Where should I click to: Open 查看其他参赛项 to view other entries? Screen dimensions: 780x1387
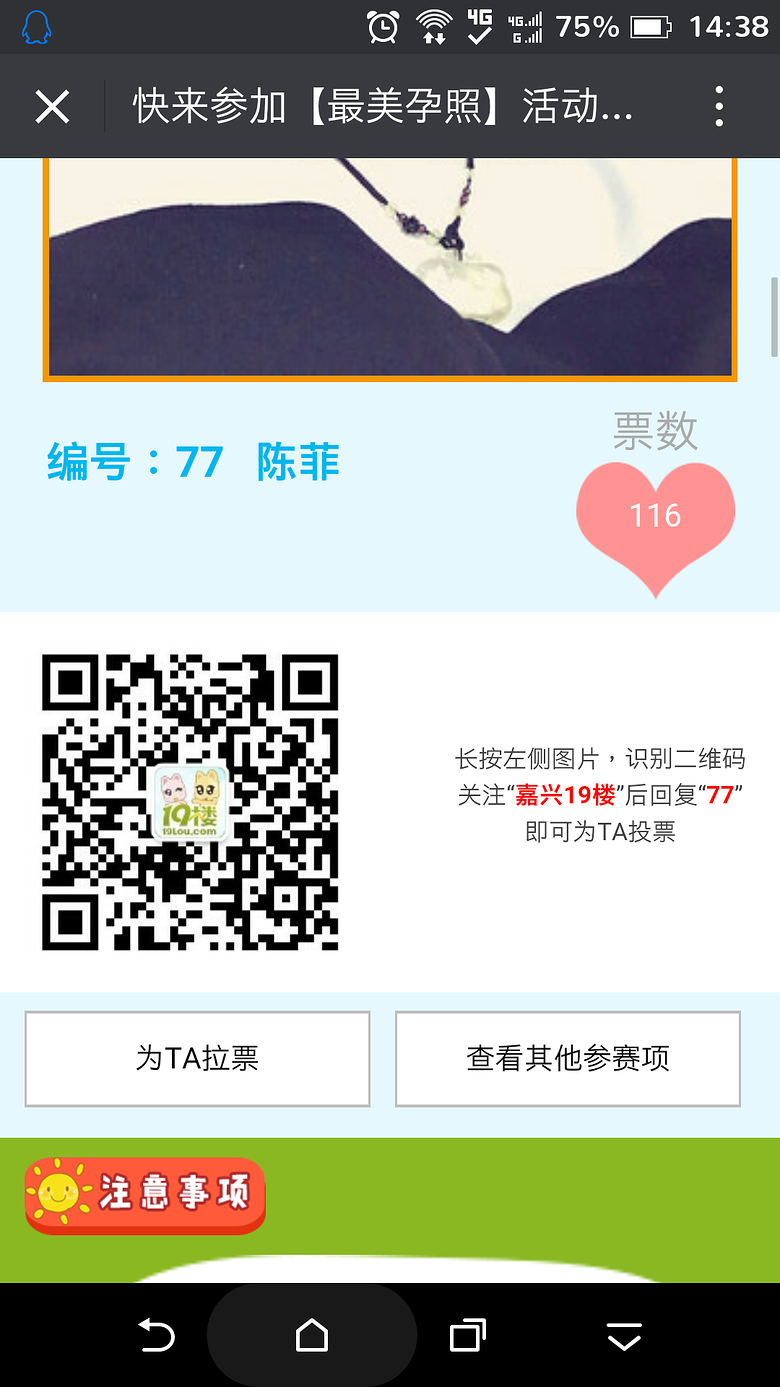pyautogui.click(x=567, y=1058)
